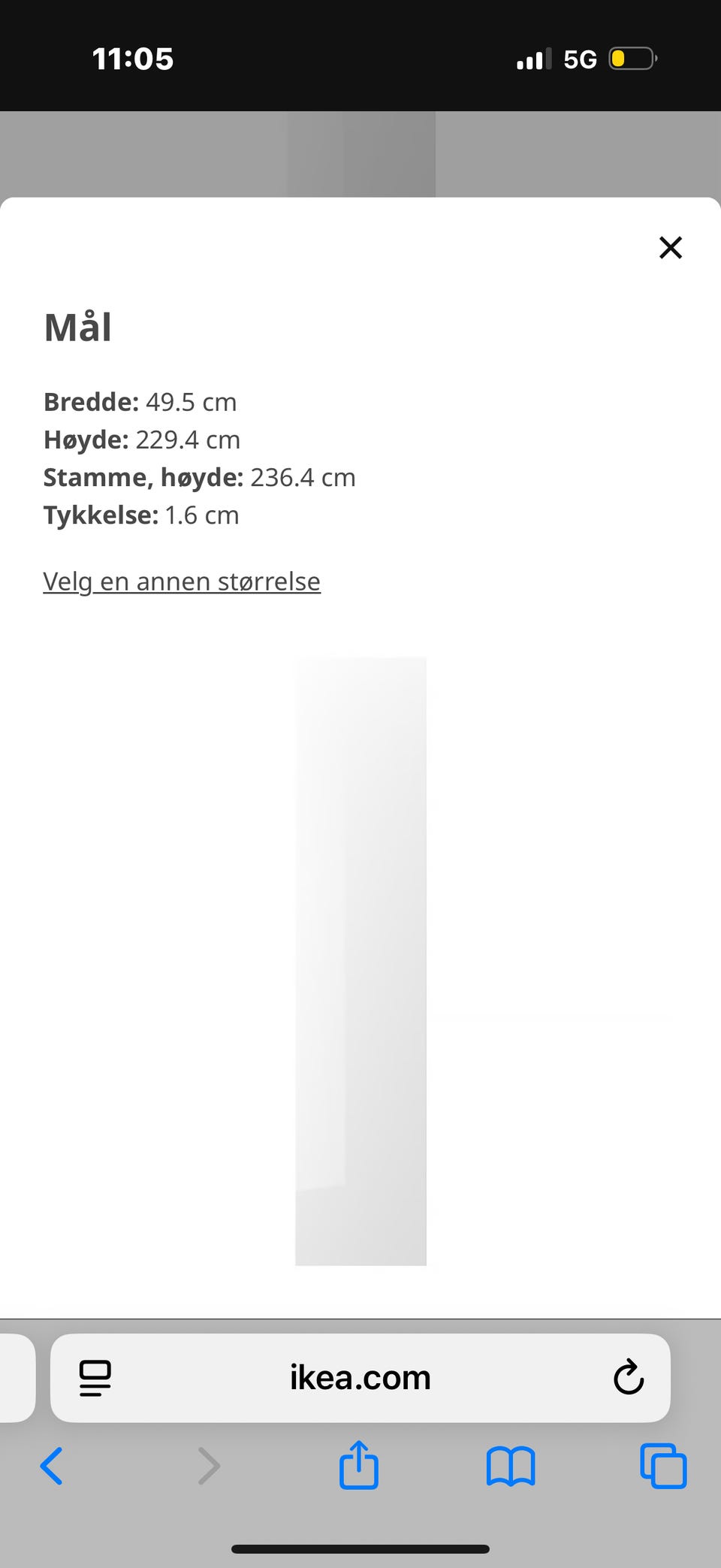
Task: Tap the Høyde 229.4 cm measurement
Action: 141,440
